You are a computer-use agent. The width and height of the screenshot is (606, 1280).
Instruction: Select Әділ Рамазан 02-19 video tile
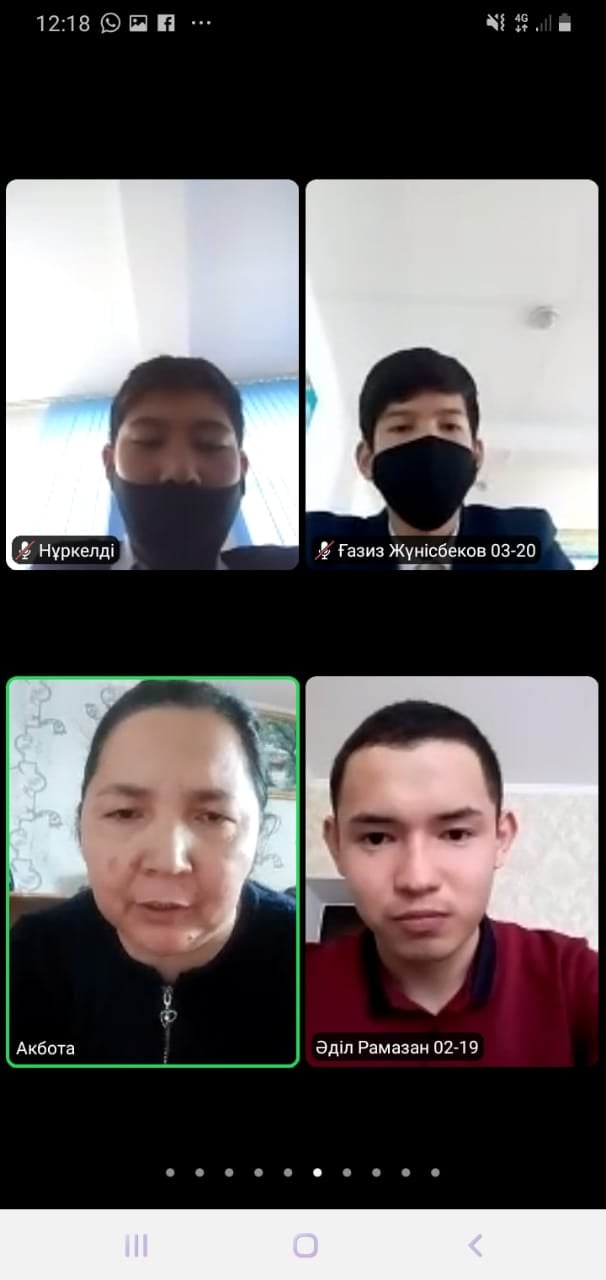(x=451, y=872)
